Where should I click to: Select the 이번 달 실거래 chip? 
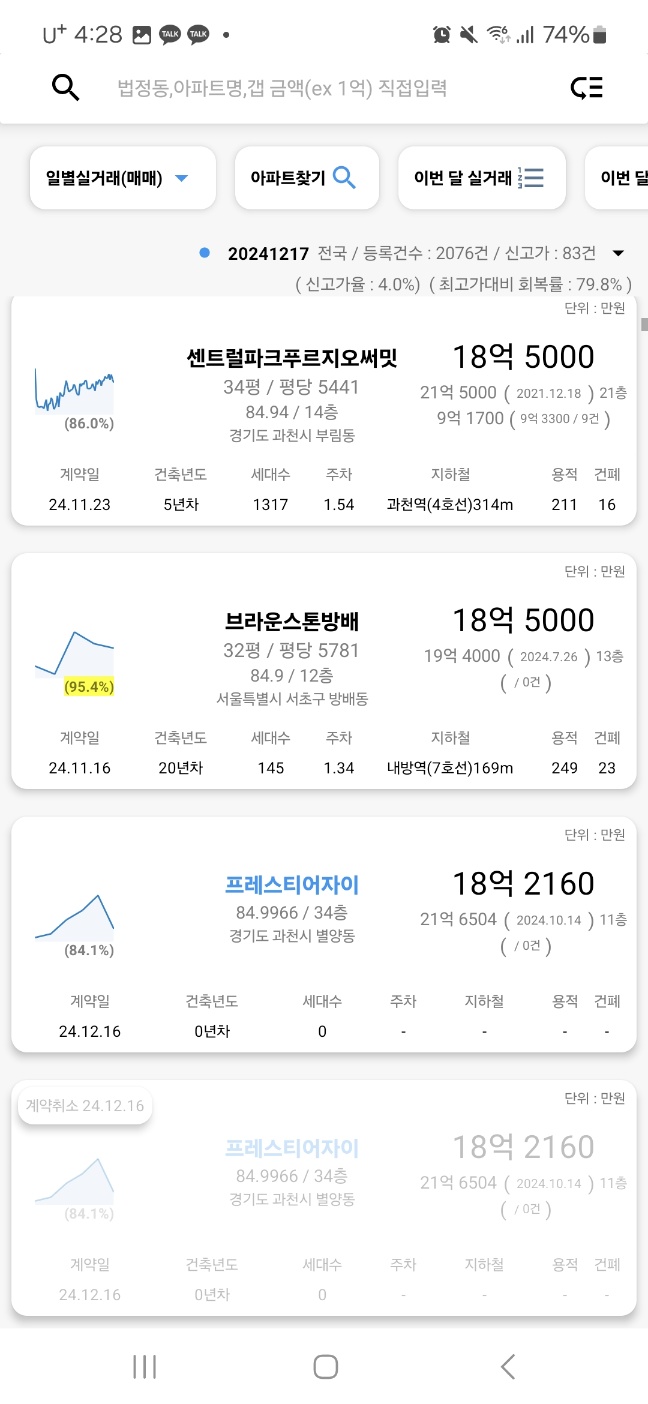481,178
